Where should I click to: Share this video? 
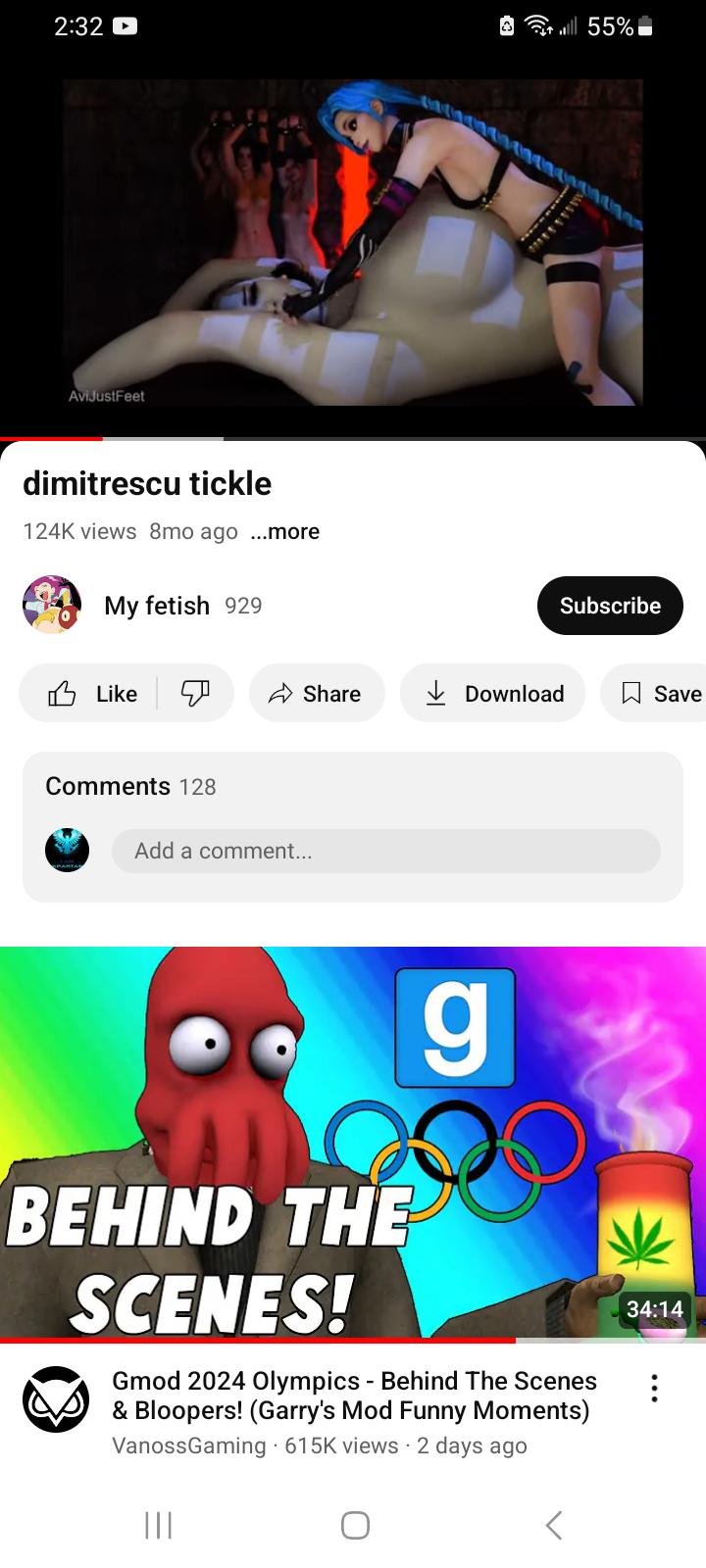click(316, 694)
